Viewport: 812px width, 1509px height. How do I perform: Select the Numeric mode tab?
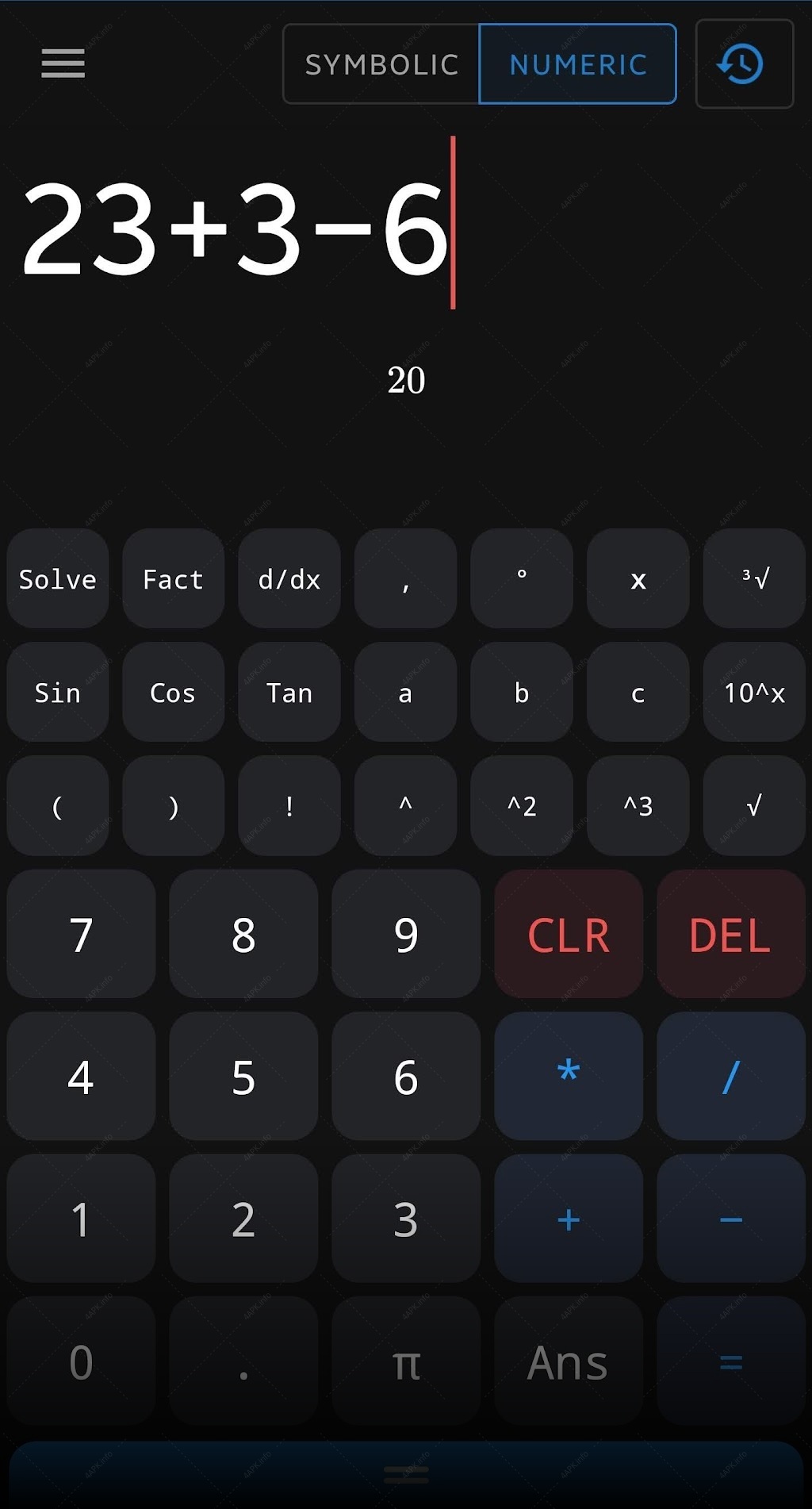tap(578, 63)
